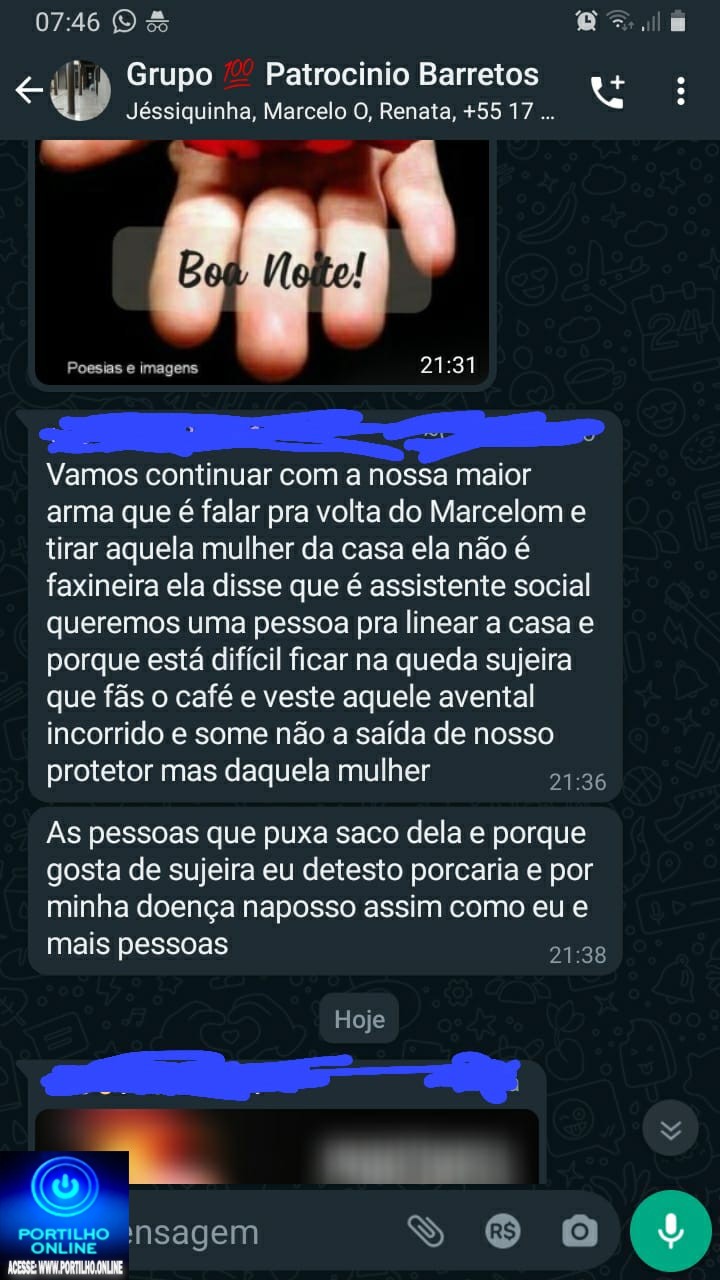Tap the microphone voice message button
The width and height of the screenshot is (720, 1280).
669,1230
